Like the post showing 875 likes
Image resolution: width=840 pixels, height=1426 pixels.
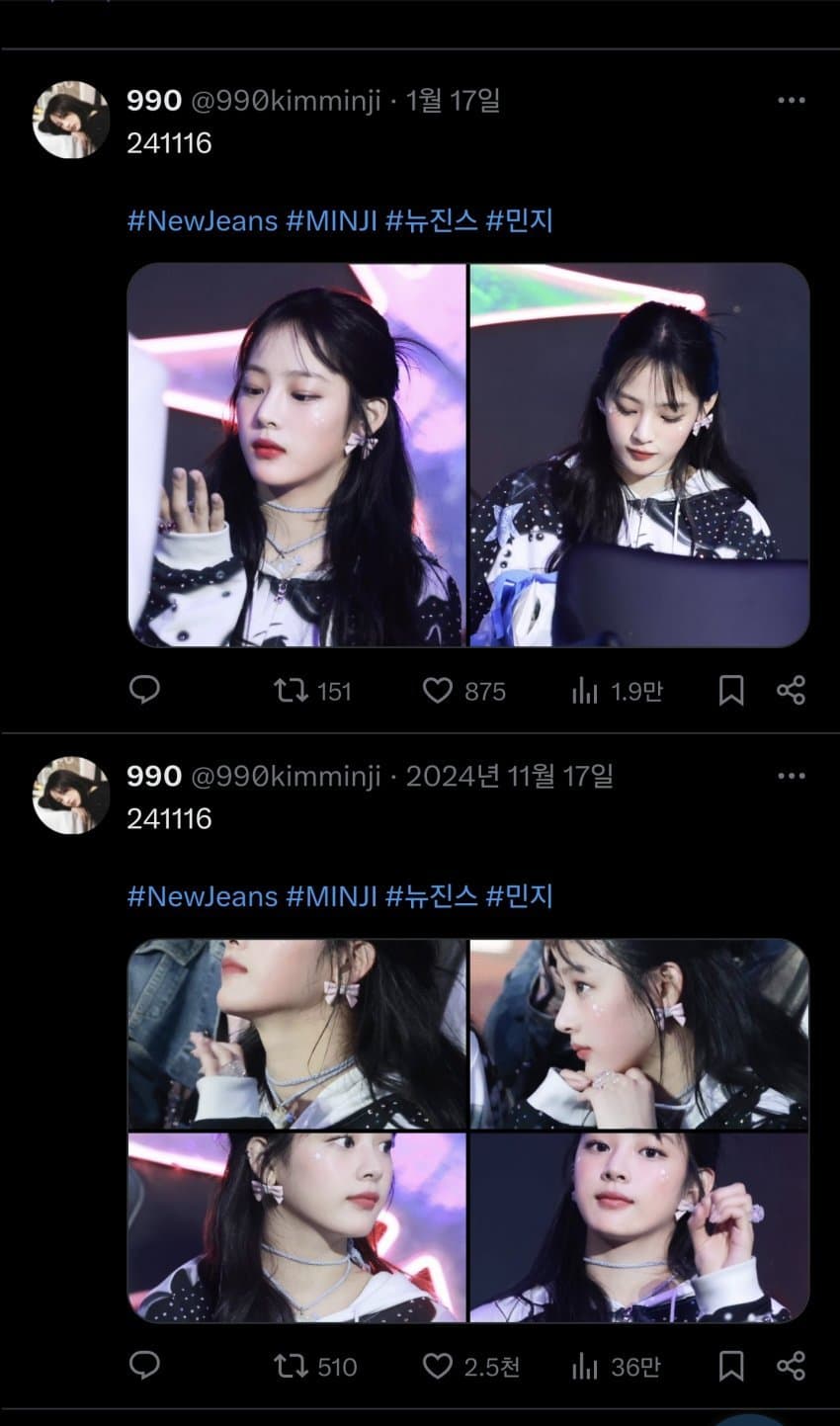click(x=437, y=690)
